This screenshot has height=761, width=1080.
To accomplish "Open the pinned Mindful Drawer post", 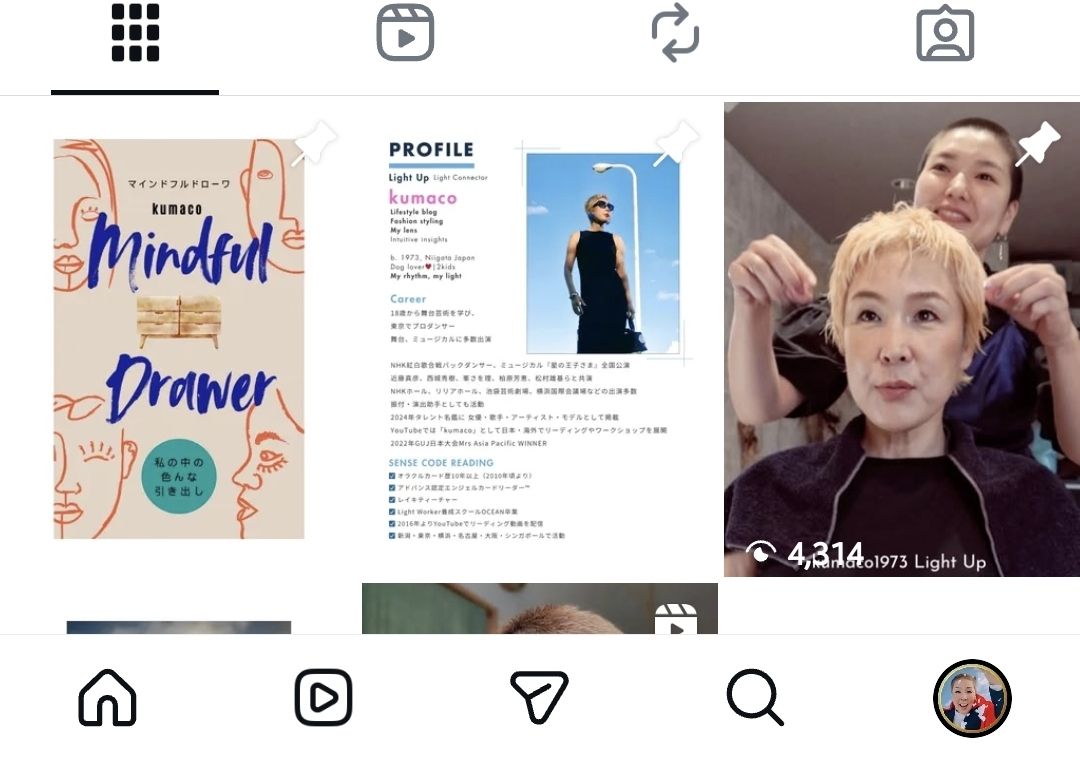I will click(179, 338).
